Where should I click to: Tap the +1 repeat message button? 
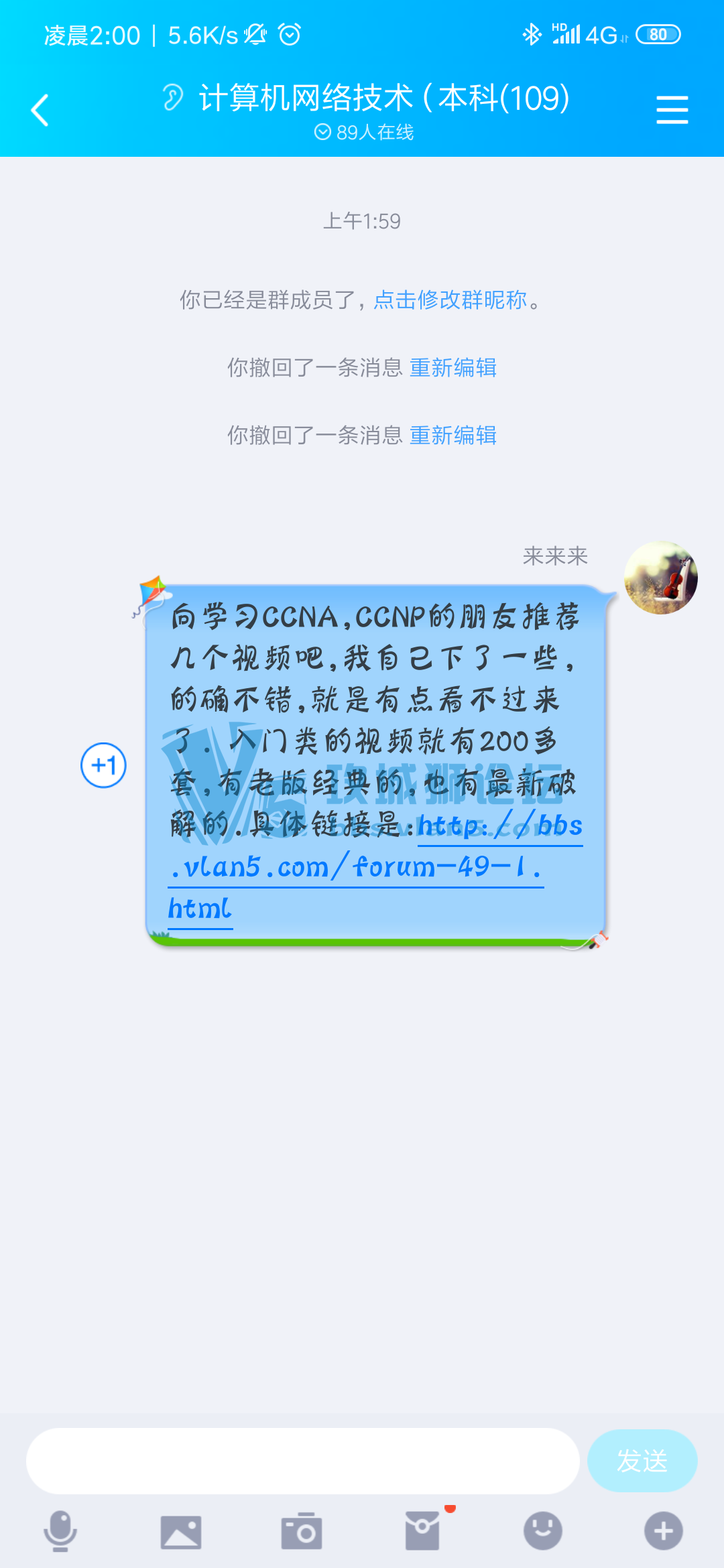pos(104,765)
